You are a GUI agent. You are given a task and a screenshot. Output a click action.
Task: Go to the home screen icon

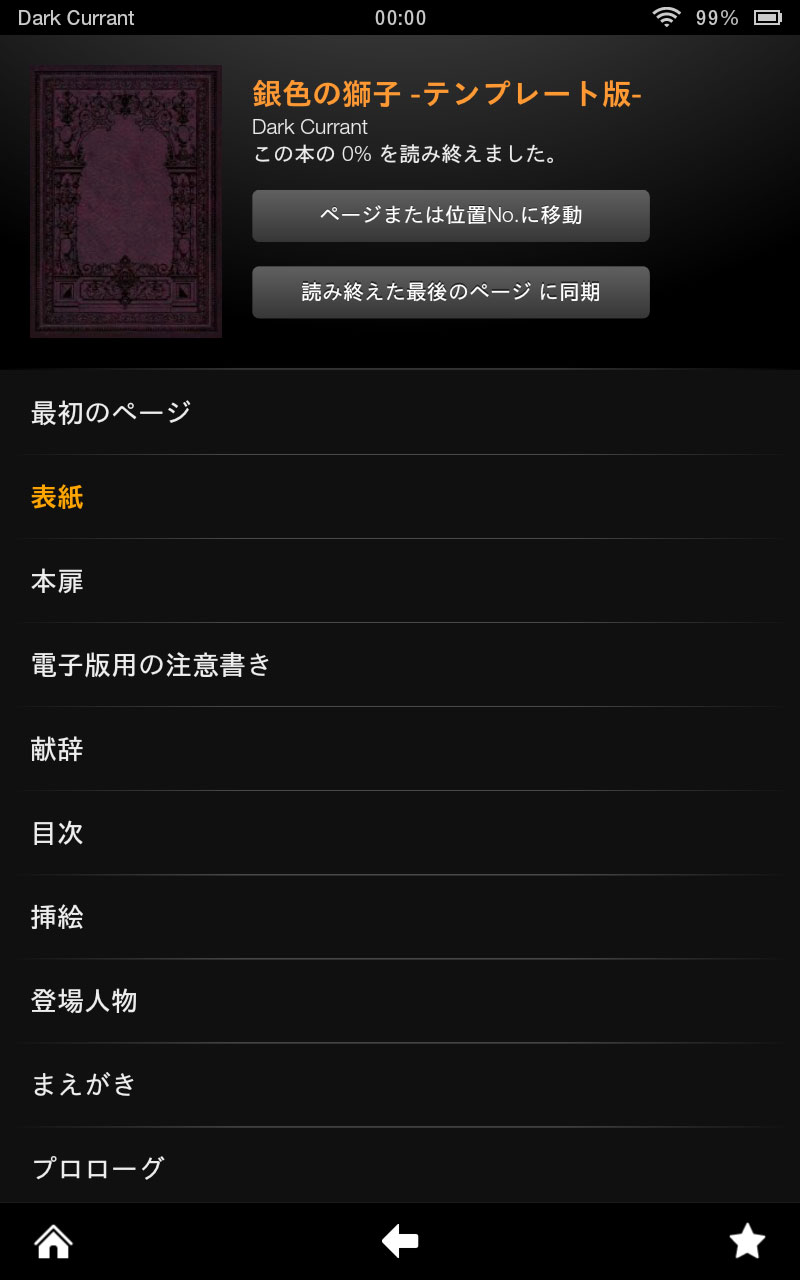53,1242
